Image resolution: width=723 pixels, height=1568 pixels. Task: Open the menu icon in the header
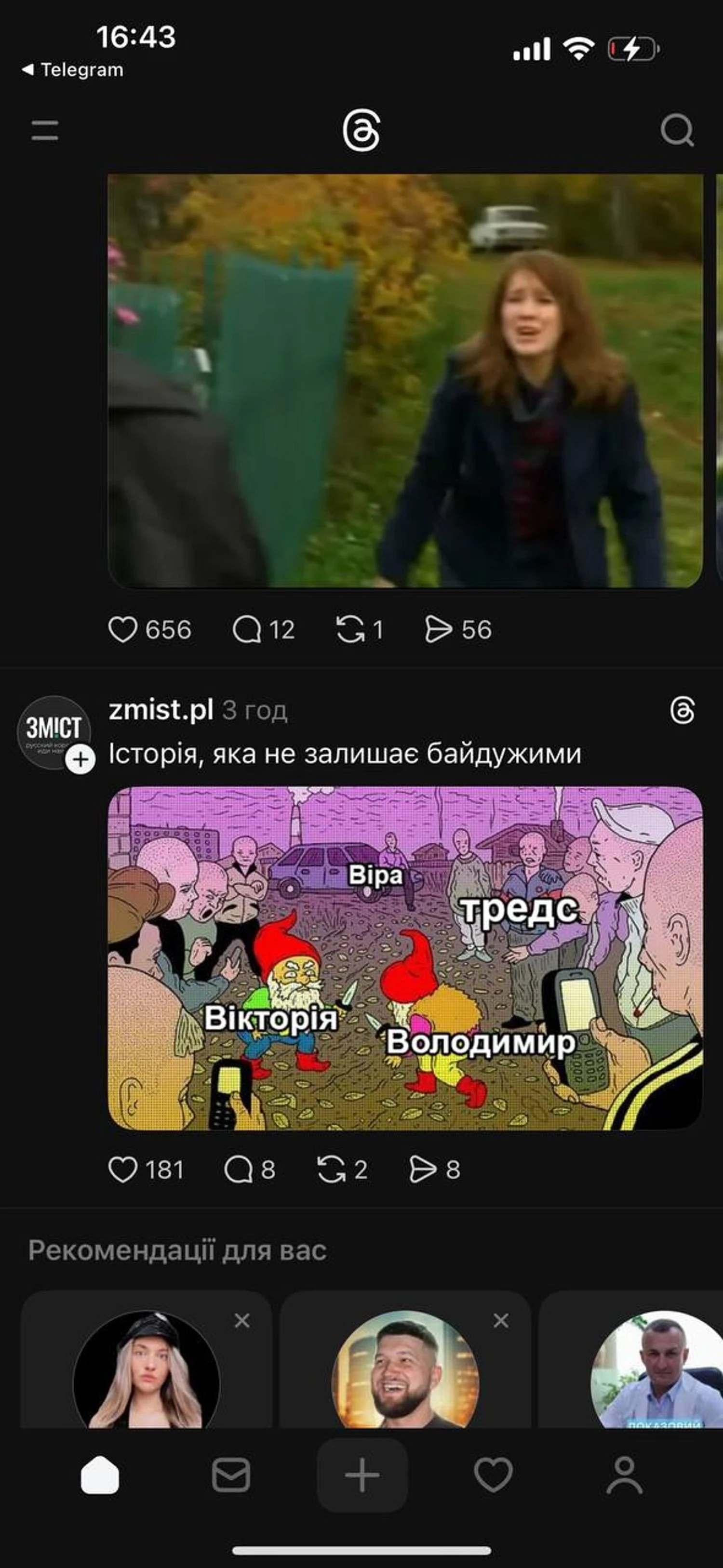[x=44, y=130]
